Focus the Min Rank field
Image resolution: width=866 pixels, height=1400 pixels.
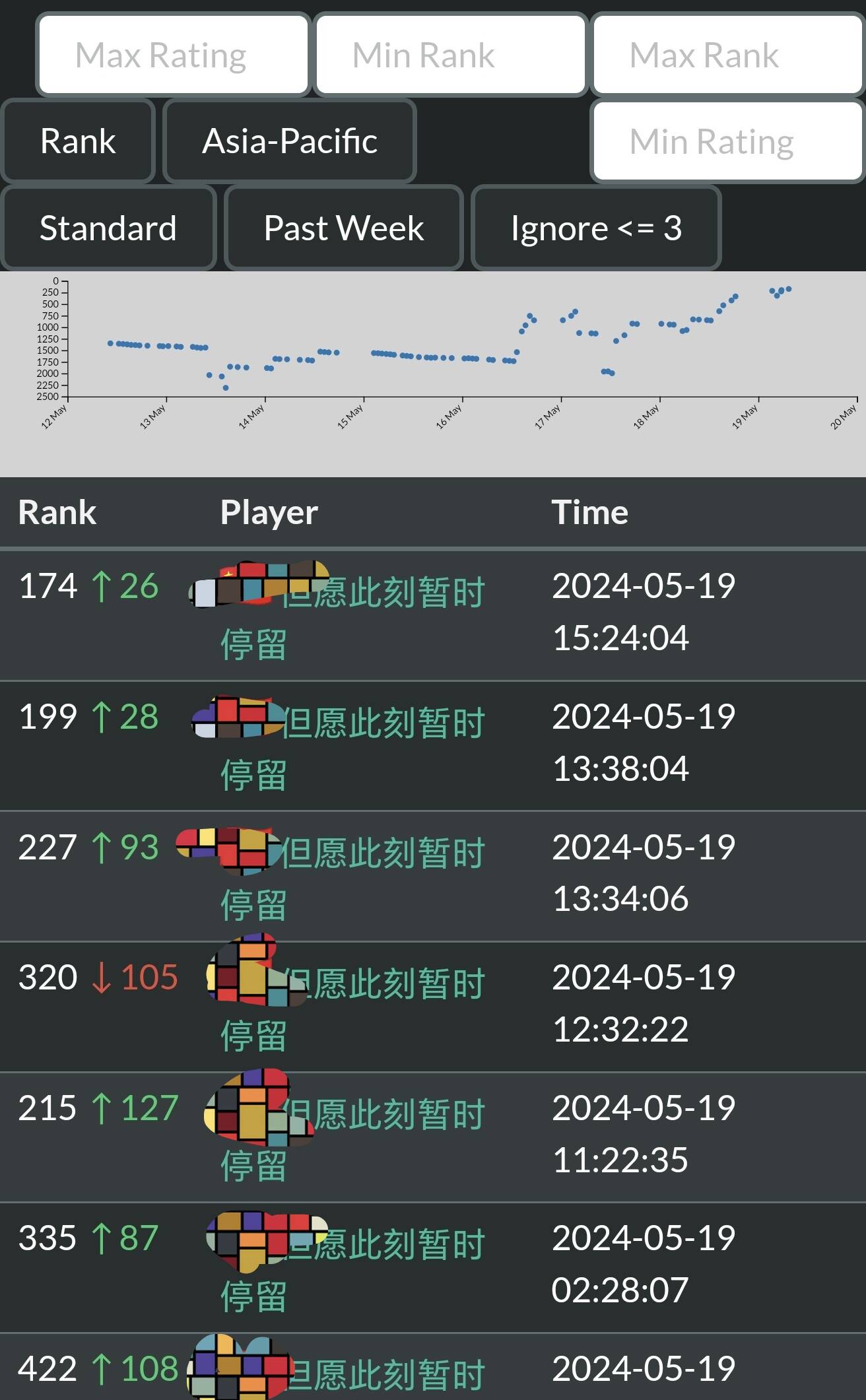[451, 55]
